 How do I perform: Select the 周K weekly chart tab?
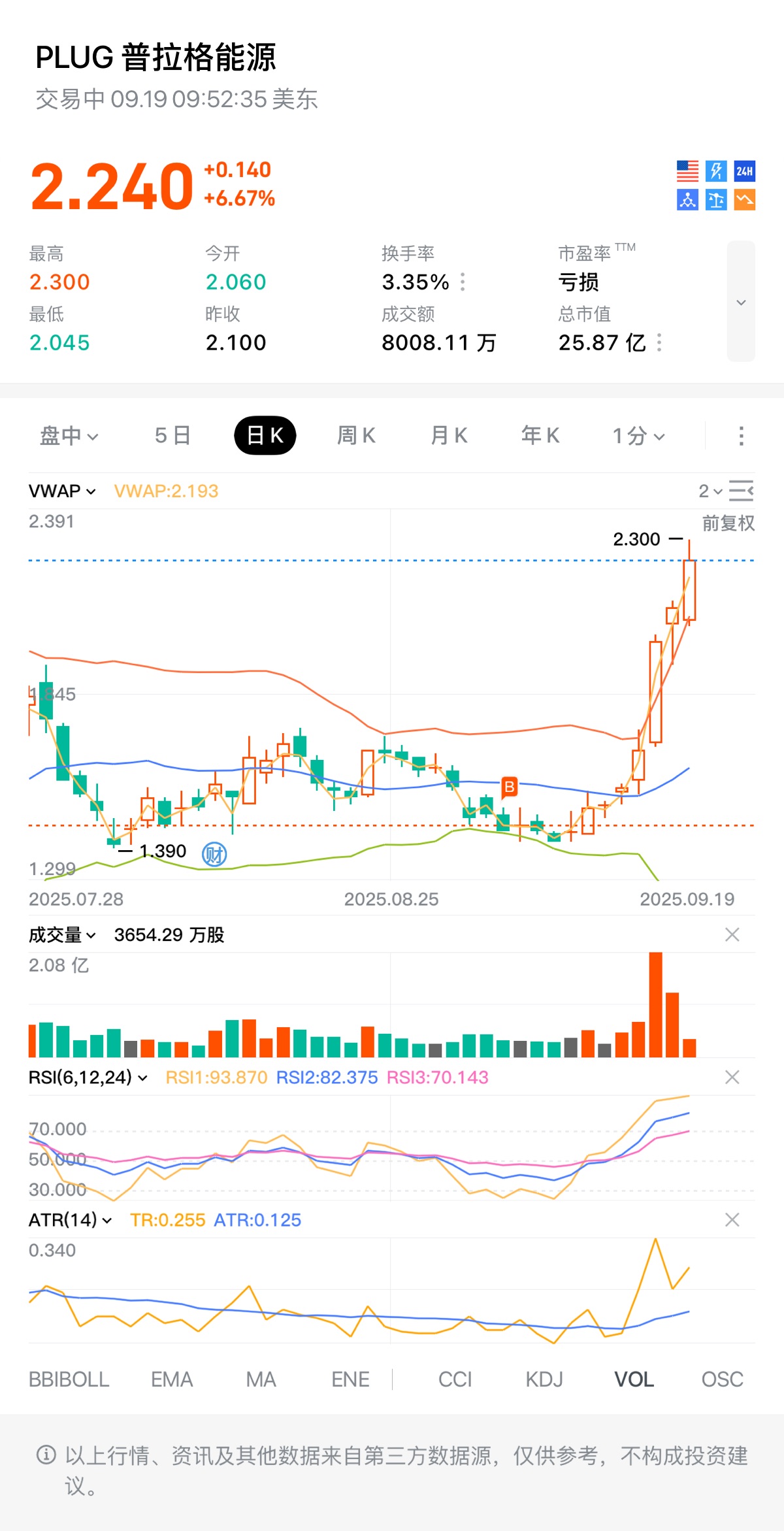click(356, 436)
